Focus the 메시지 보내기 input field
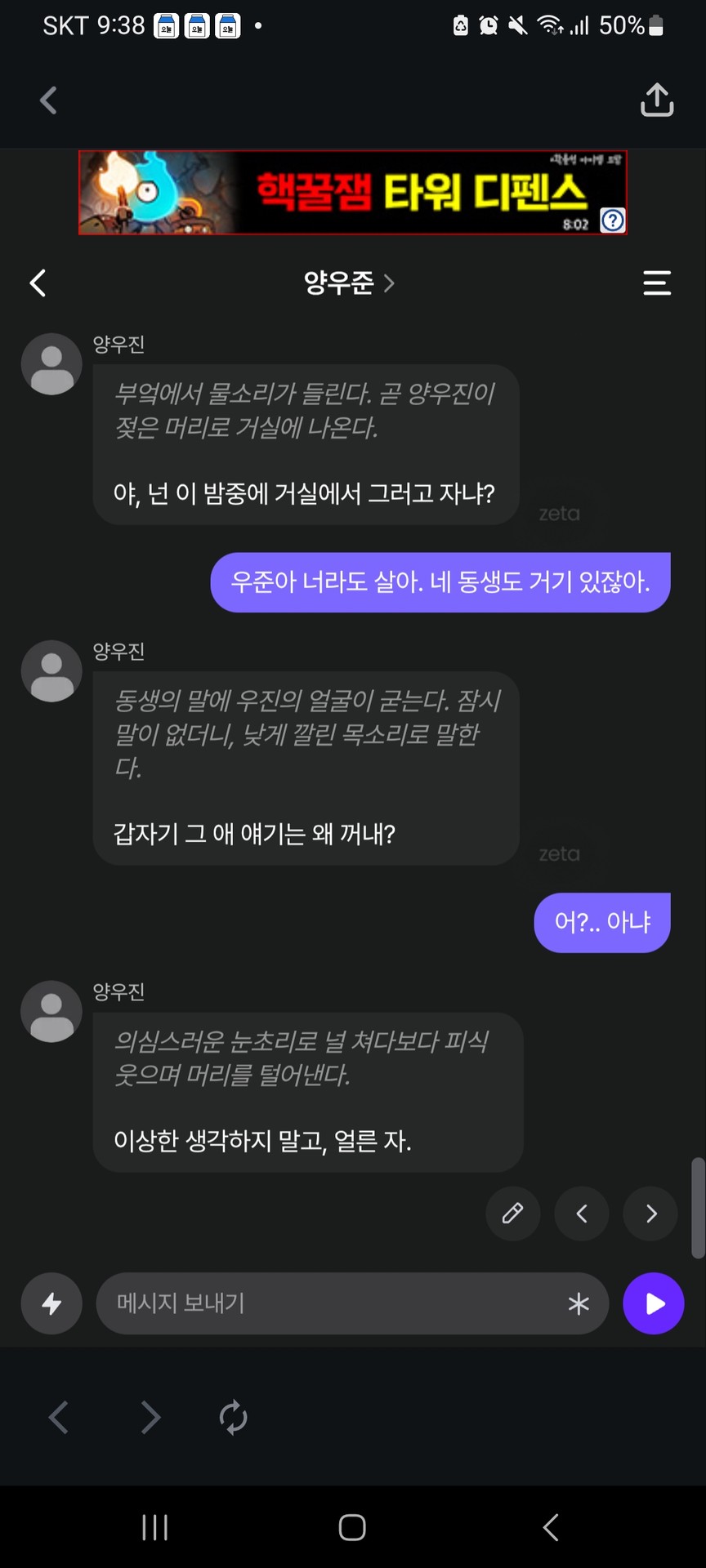The height and width of the screenshot is (1568, 706). point(327,1303)
